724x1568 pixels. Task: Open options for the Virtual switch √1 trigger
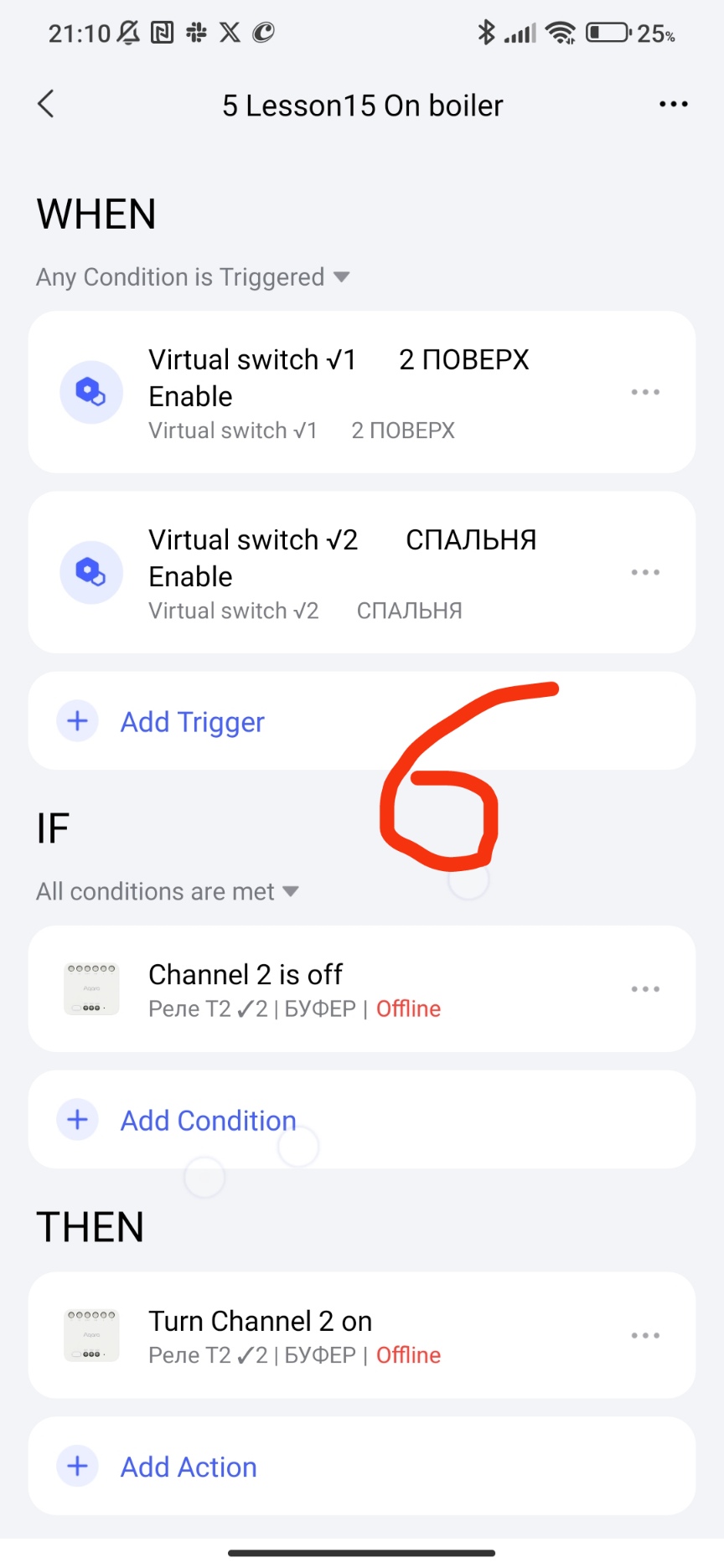[645, 392]
